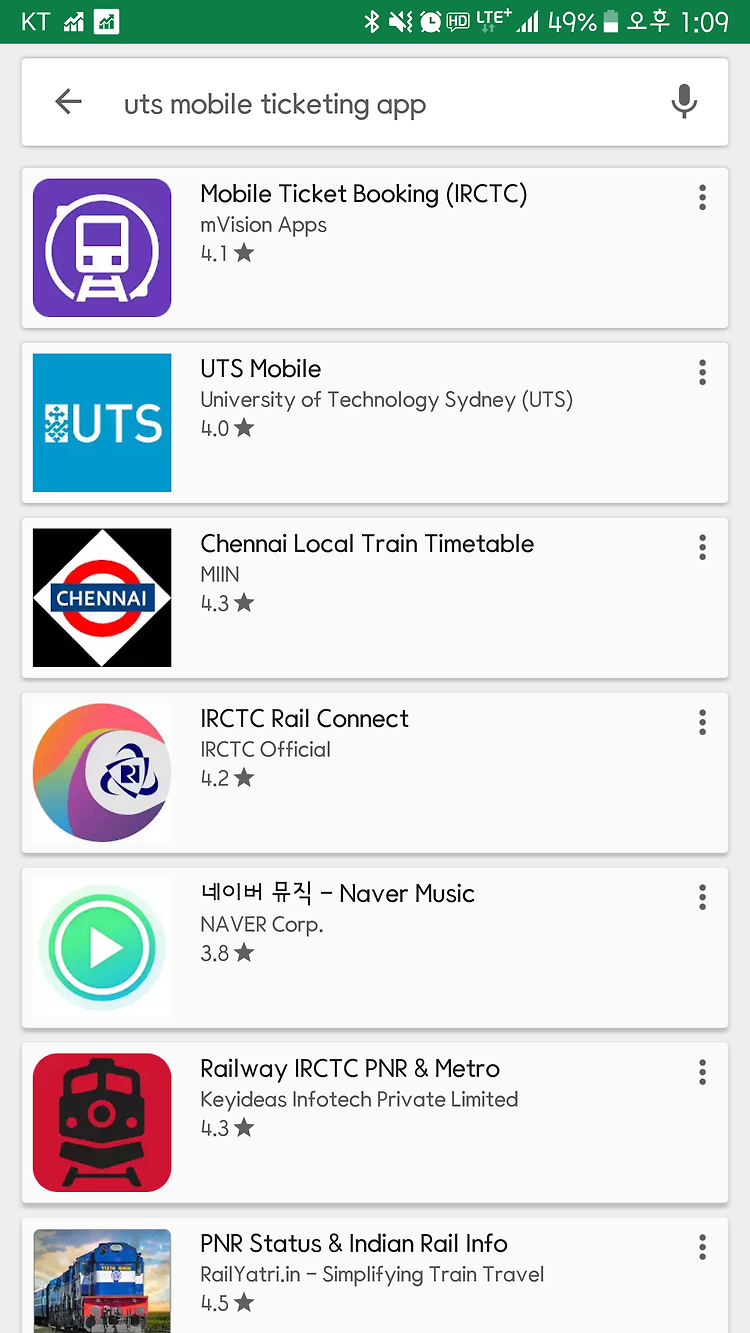Screen dimensions: 750x1333
Task: Open overflow menu for Chennai Local Train Timetable
Action: pos(702,547)
